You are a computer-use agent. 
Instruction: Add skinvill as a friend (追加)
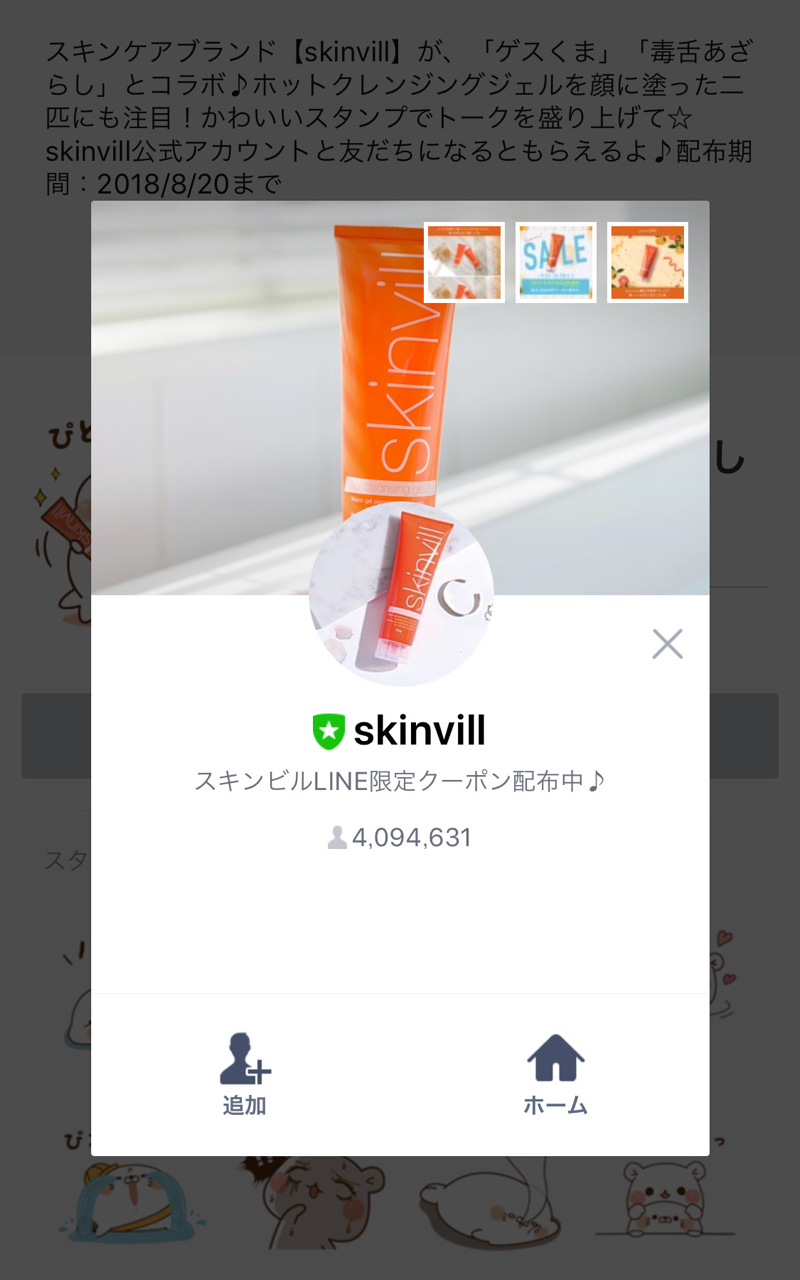coord(245,1074)
